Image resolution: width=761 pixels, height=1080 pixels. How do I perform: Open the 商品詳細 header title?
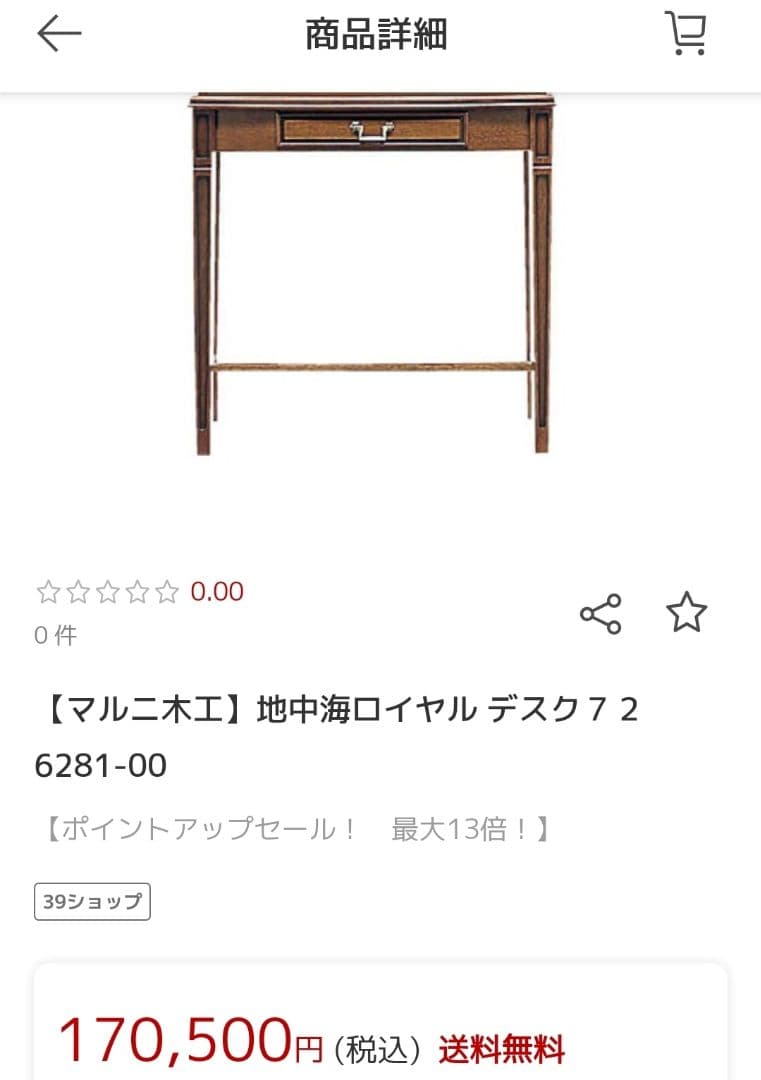pos(377,32)
